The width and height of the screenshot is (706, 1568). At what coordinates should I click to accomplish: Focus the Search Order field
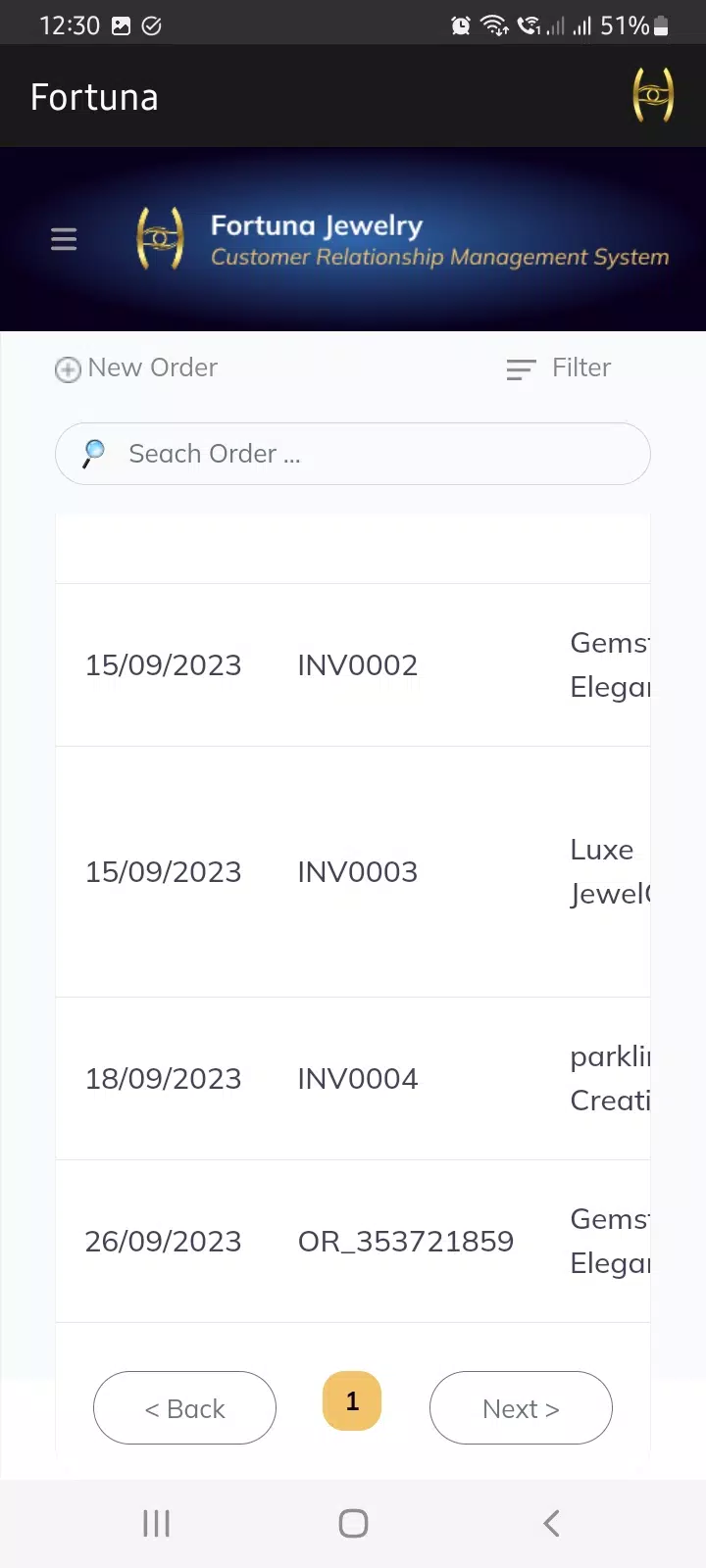click(x=353, y=454)
